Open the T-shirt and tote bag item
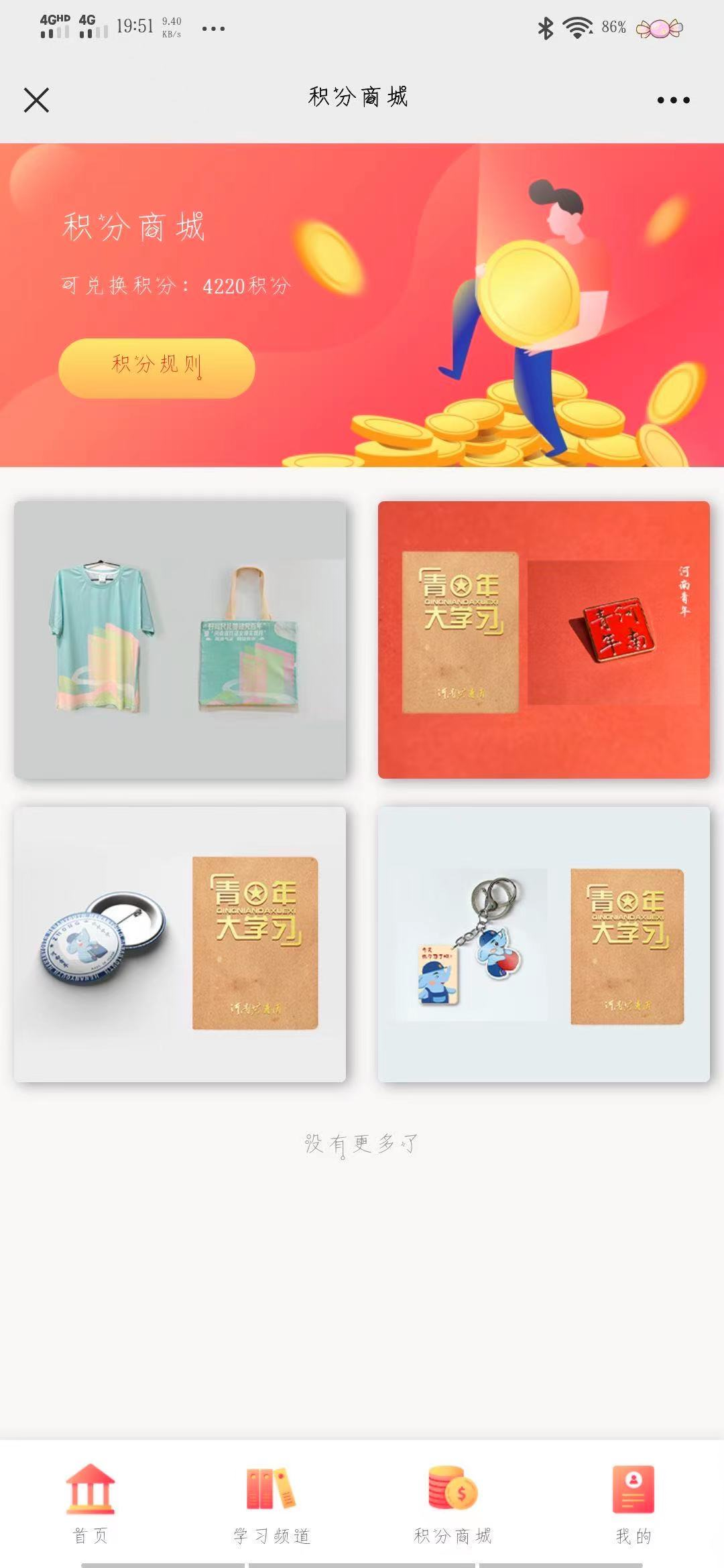724x1568 pixels. (x=180, y=639)
